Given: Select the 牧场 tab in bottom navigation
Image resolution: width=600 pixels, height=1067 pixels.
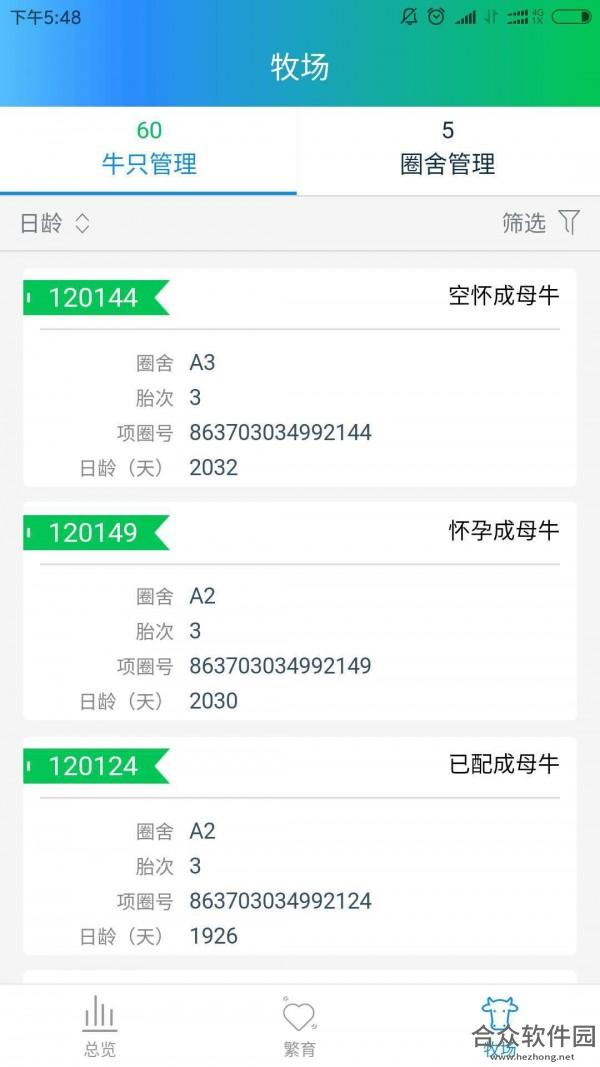Looking at the screenshot, I should pos(499,1026).
